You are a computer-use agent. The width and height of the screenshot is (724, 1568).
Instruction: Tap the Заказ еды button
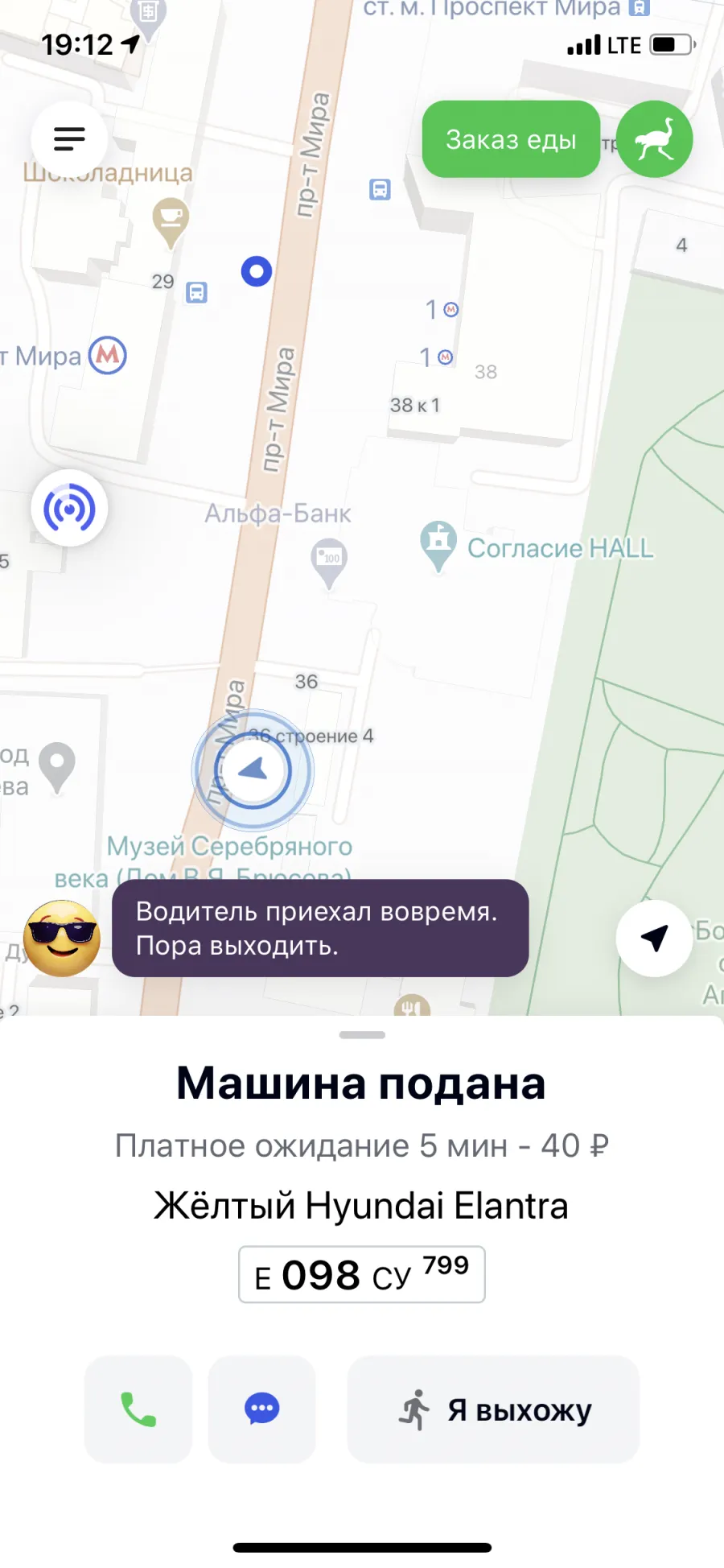click(511, 139)
